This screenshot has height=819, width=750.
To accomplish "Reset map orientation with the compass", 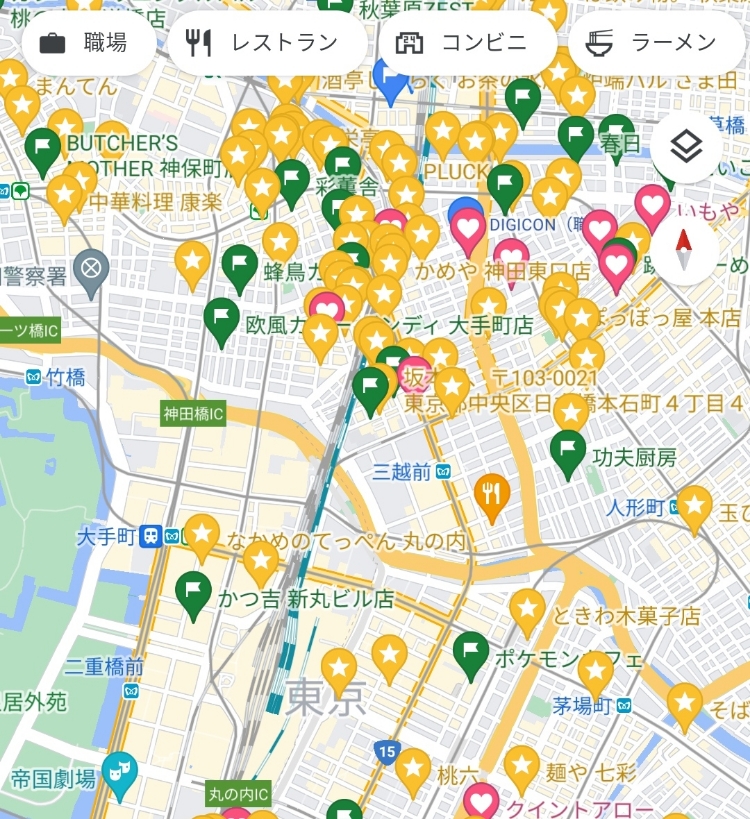I will [x=686, y=250].
